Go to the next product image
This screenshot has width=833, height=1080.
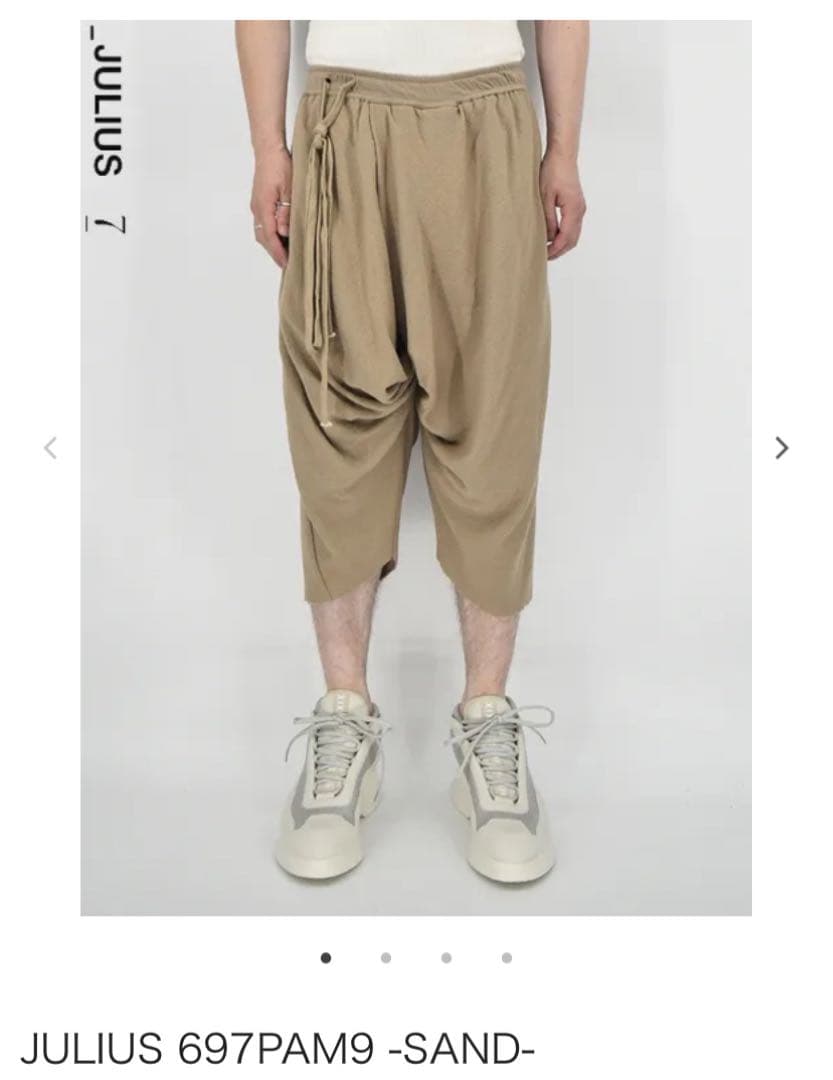click(782, 447)
